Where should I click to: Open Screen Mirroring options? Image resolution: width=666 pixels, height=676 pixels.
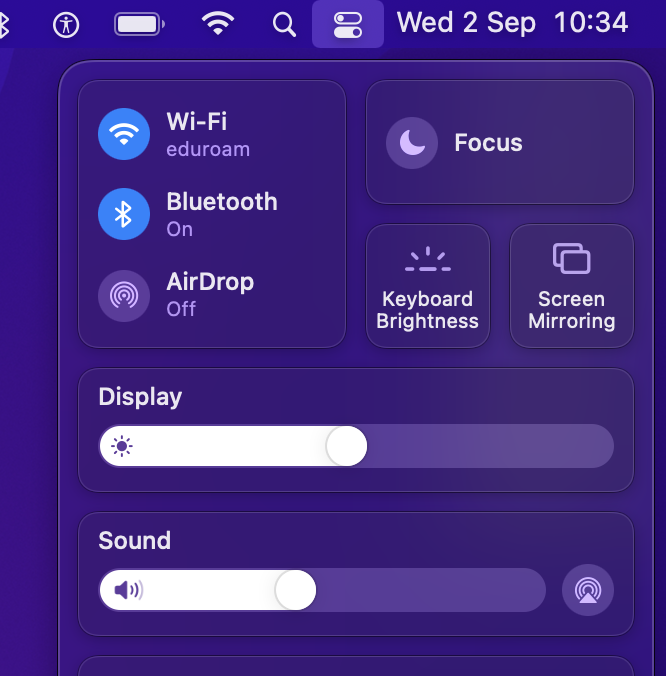point(572,285)
